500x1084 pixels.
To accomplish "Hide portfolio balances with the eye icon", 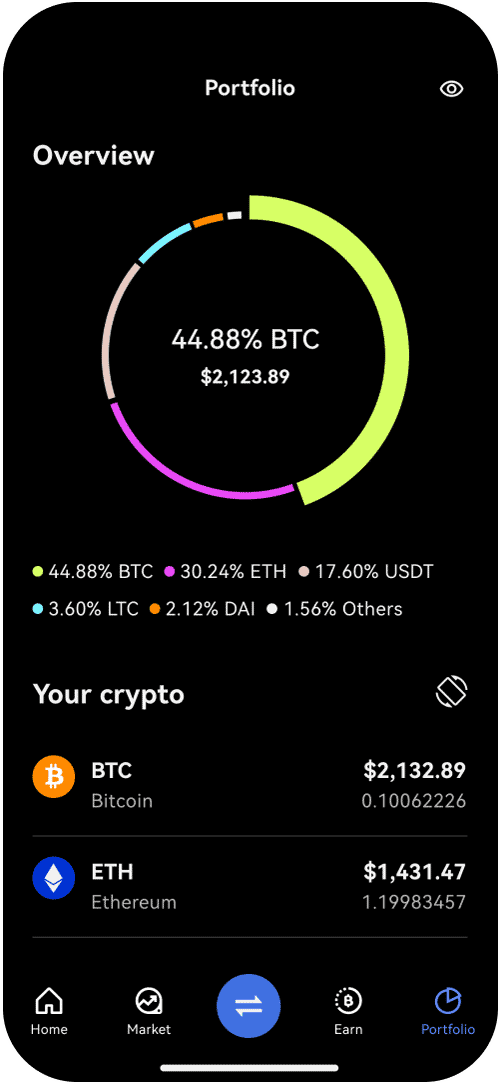I will click(452, 88).
